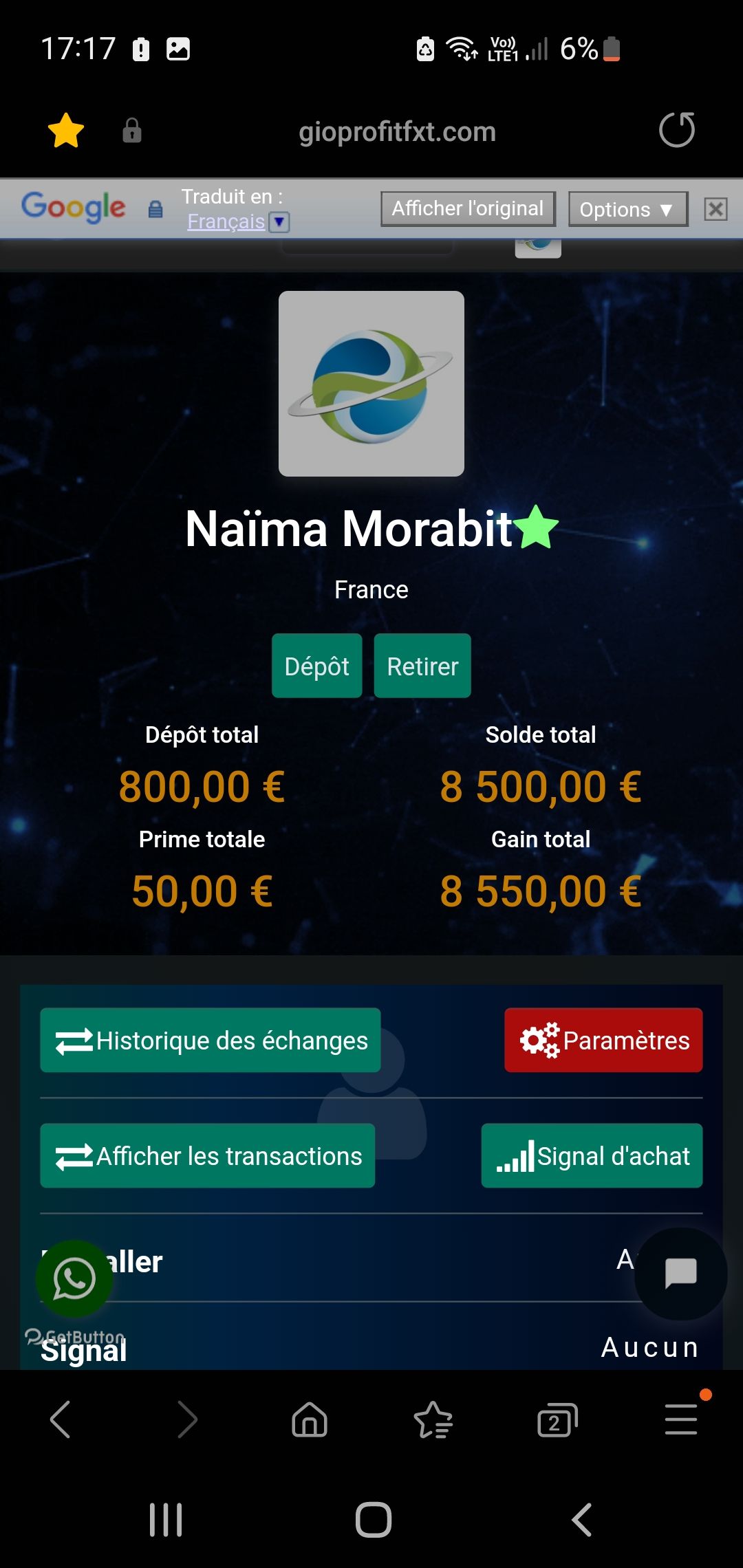Change translation language from Français
743x1568 pixels.
pyautogui.click(x=237, y=221)
